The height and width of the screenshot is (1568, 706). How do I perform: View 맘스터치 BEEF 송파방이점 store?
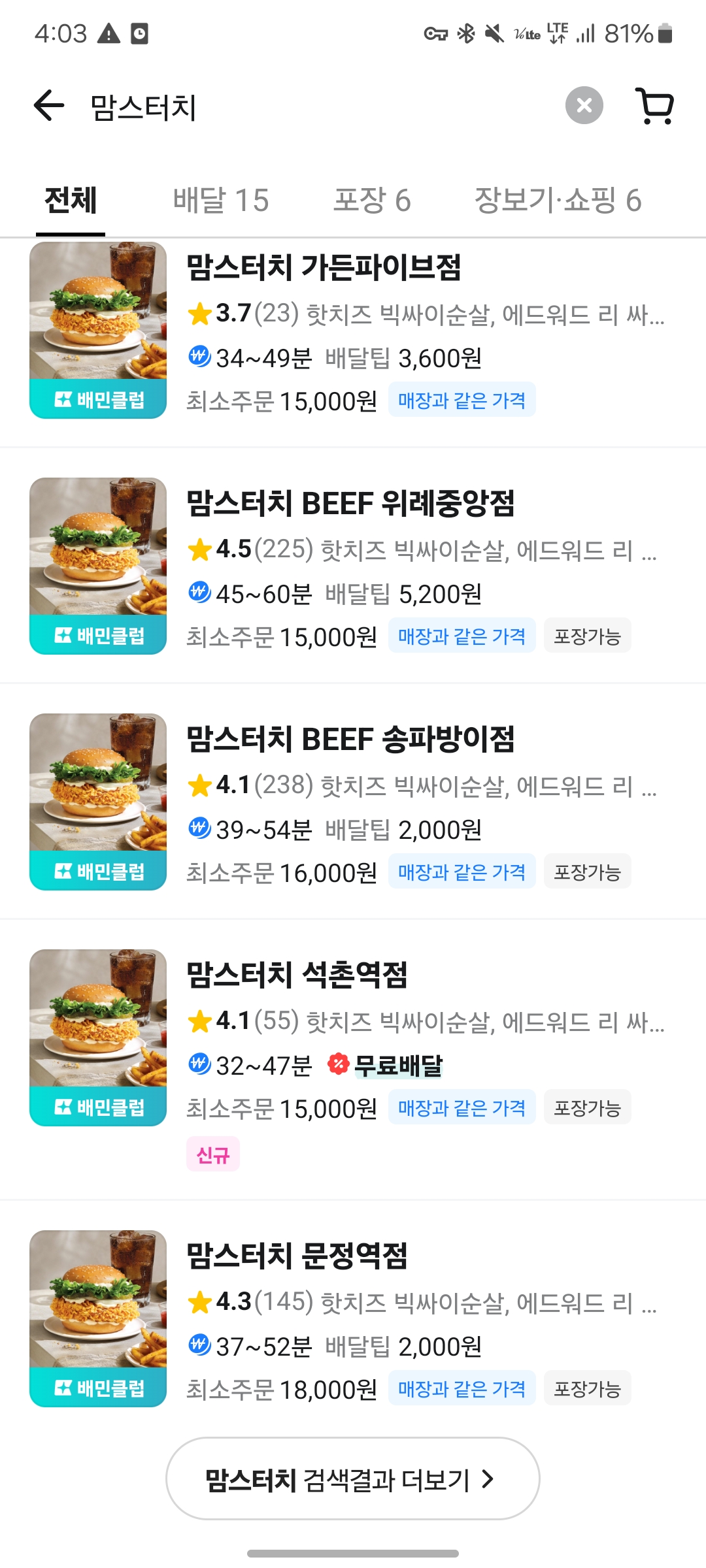pos(350,740)
